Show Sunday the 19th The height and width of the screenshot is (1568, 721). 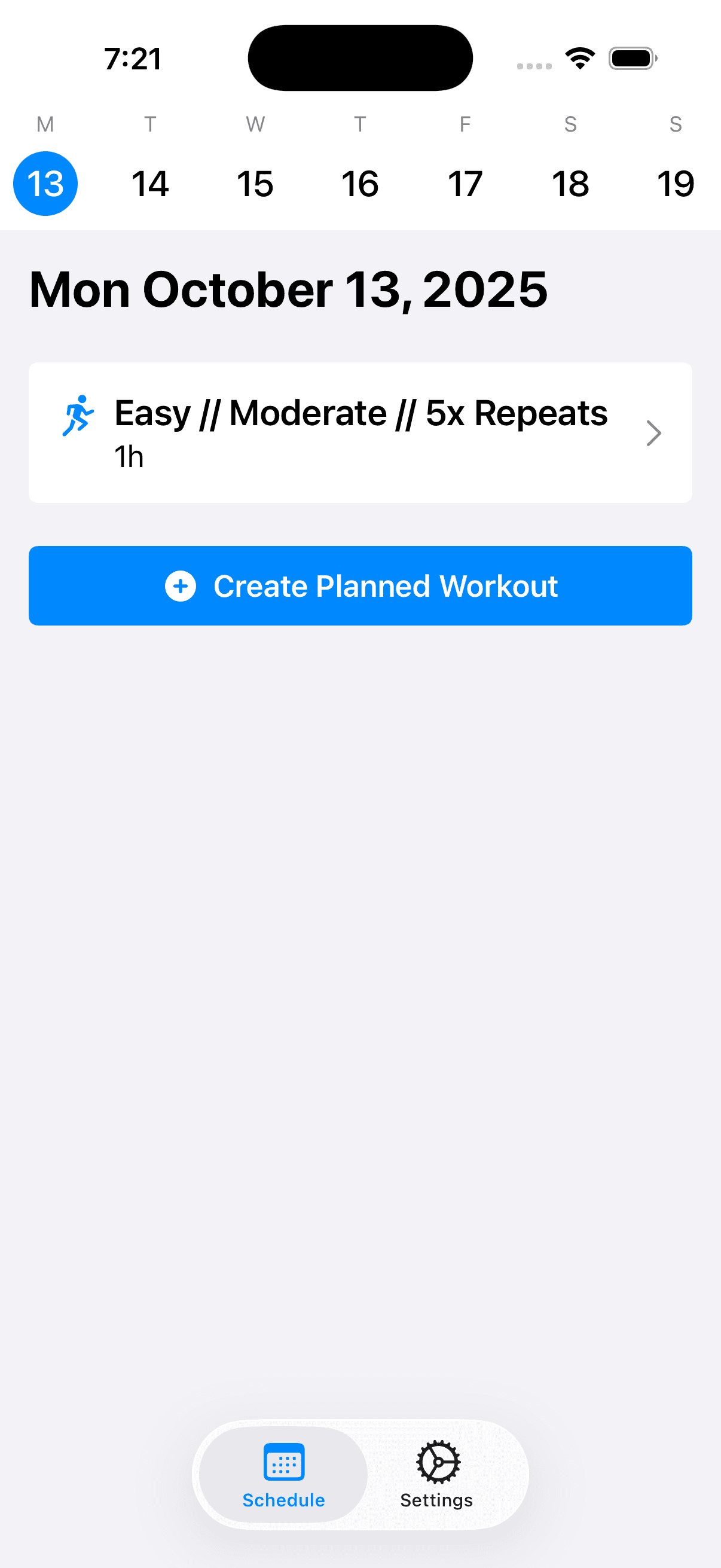pyautogui.click(x=676, y=183)
